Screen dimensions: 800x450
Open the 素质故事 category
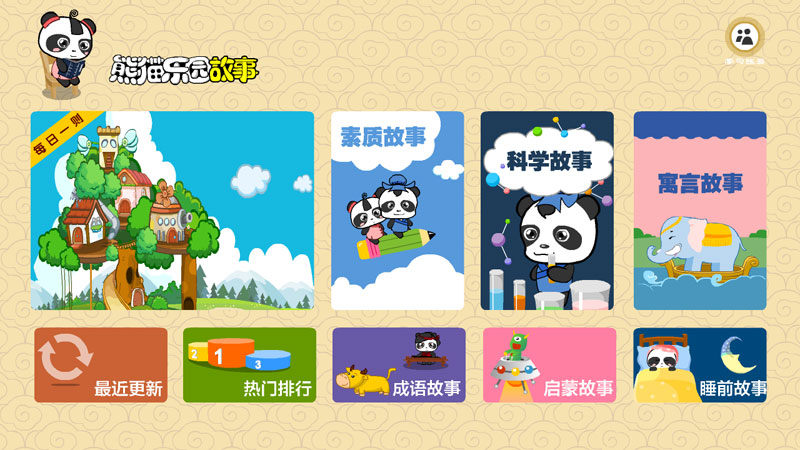[397, 210]
